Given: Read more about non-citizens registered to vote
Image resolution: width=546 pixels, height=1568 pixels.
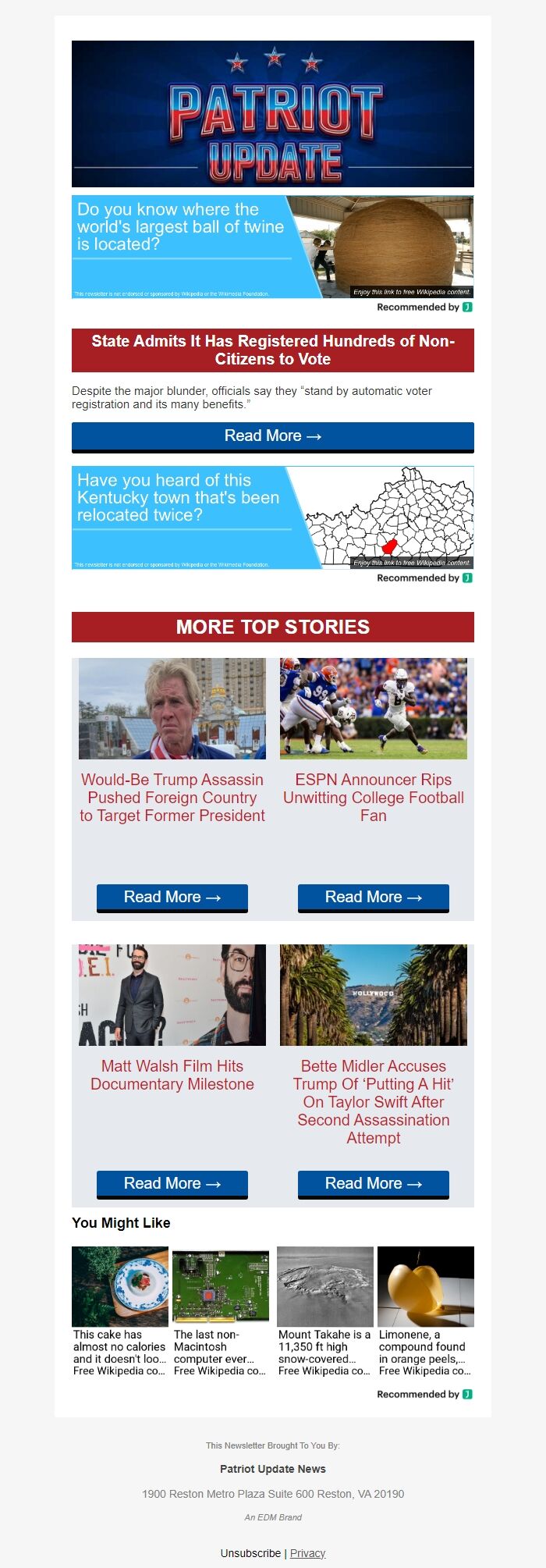Looking at the screenshot, I should tap(272, 436).
